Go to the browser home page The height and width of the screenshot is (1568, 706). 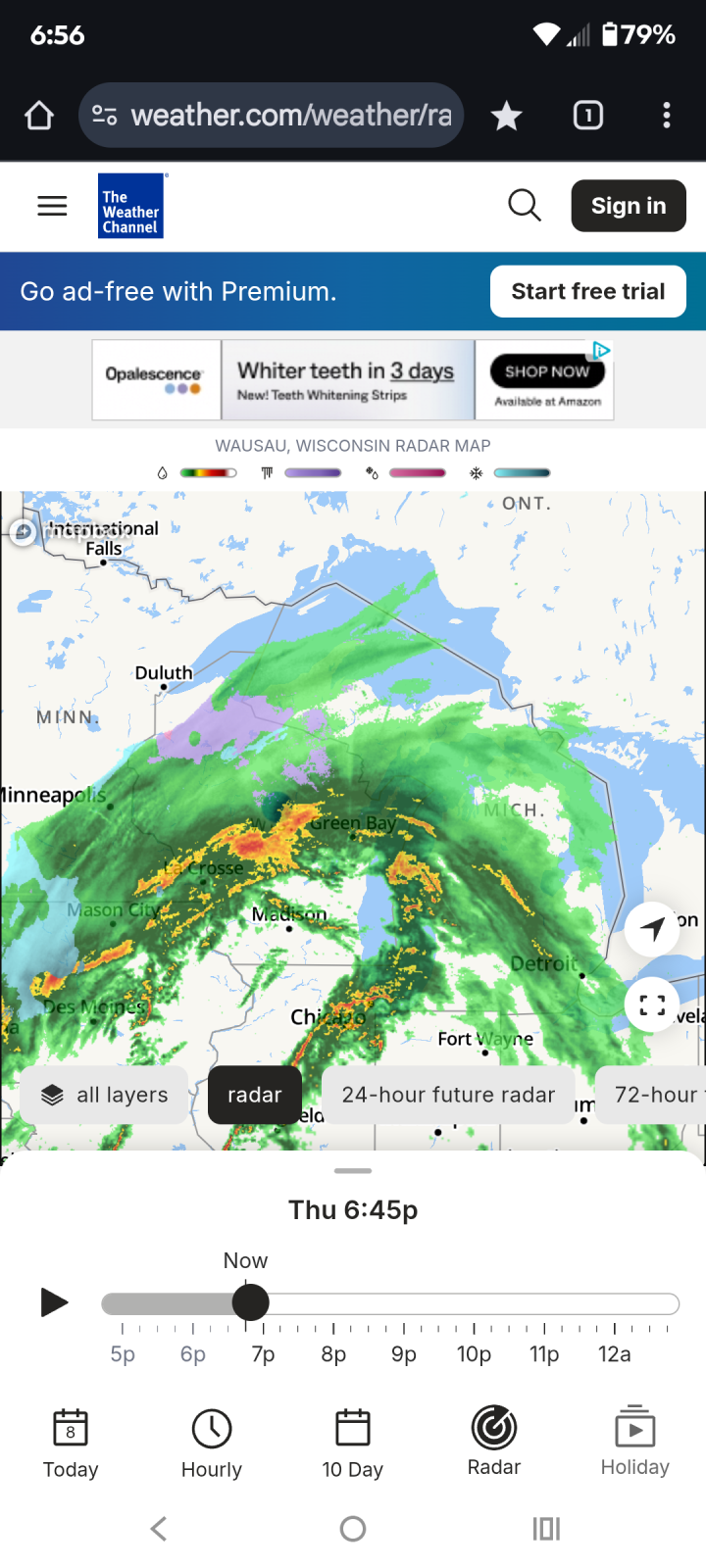[39, 116]
